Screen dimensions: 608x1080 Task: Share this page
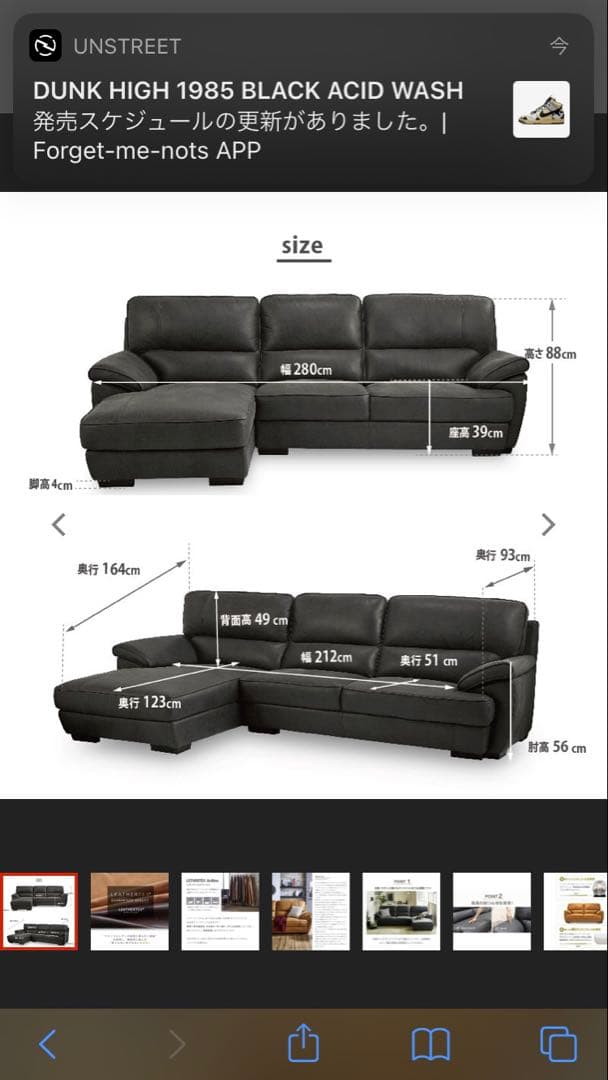click(303, 1045)
